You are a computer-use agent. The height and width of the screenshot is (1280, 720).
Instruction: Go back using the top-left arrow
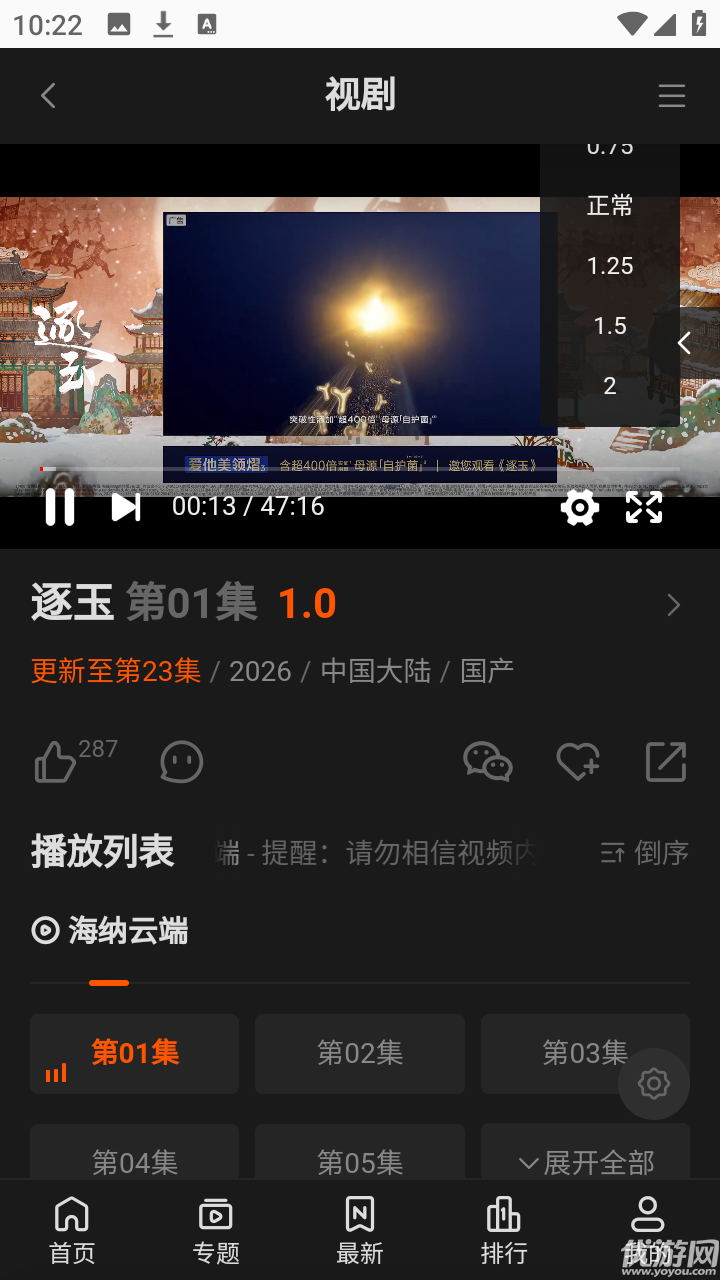pos(48,95)
